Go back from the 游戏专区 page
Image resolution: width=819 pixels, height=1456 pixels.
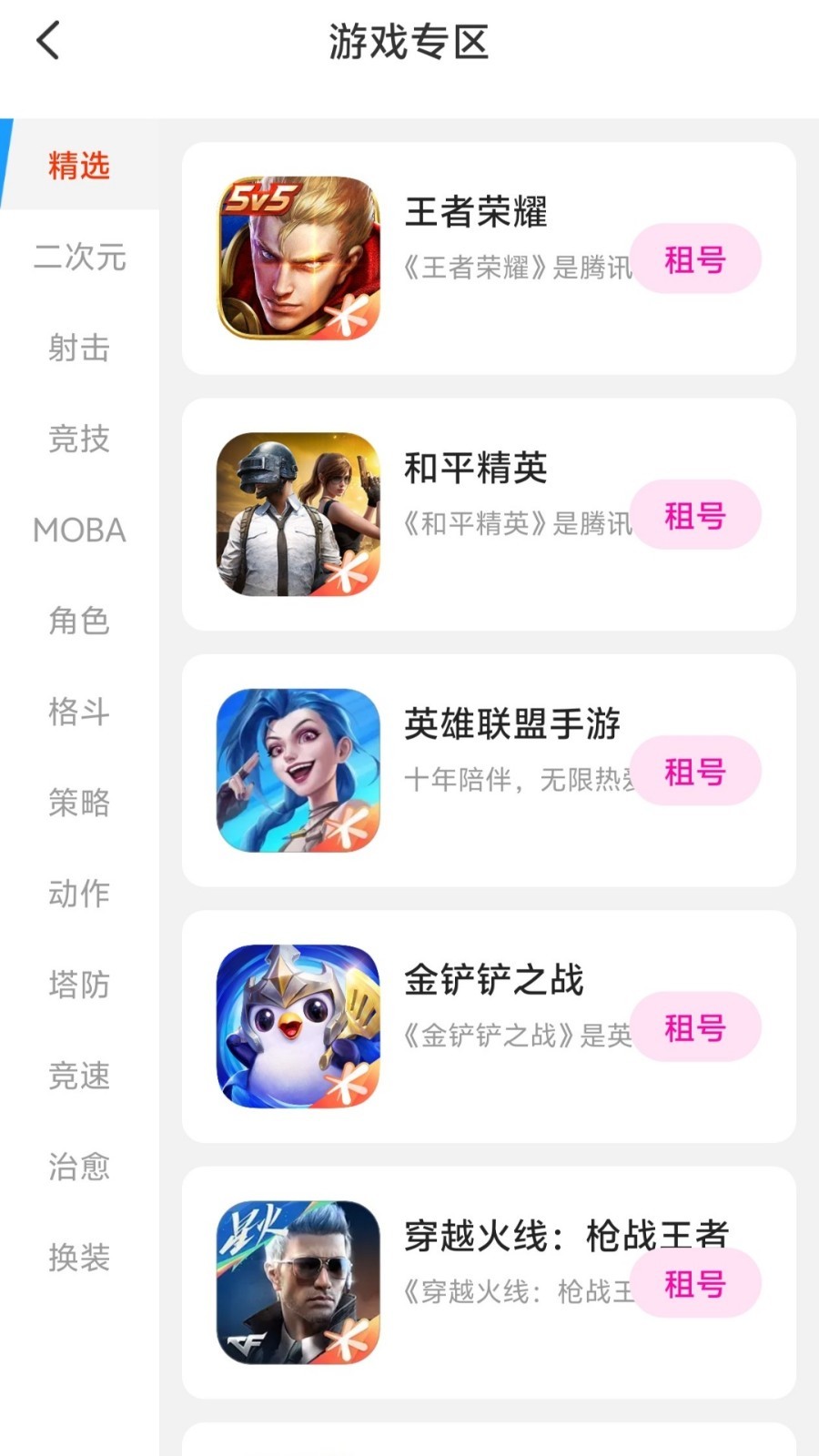(x=48, y=41)
